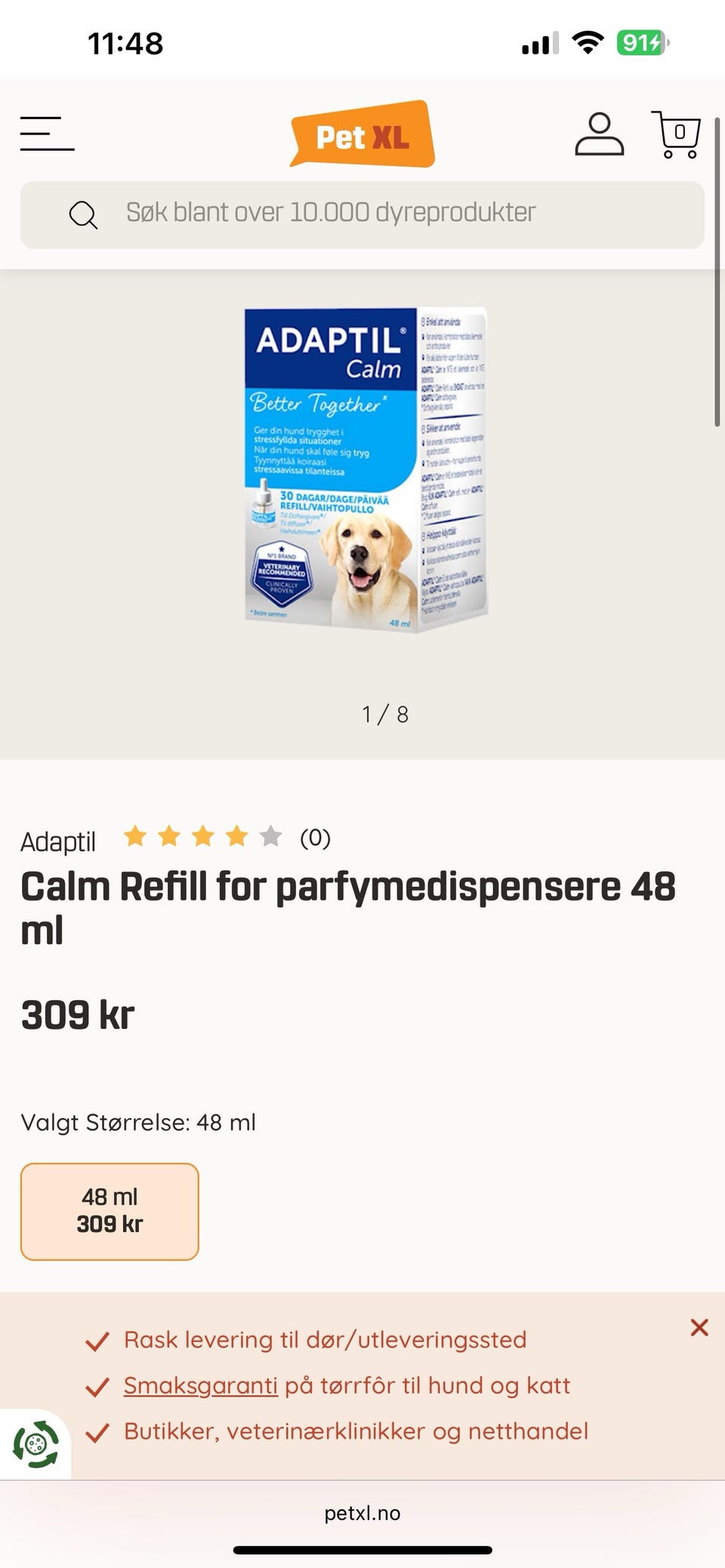Click the petxl.no footer label
Image resolution: width=725 pixels, height=1568 pixels.
(x=363, y=1512)
